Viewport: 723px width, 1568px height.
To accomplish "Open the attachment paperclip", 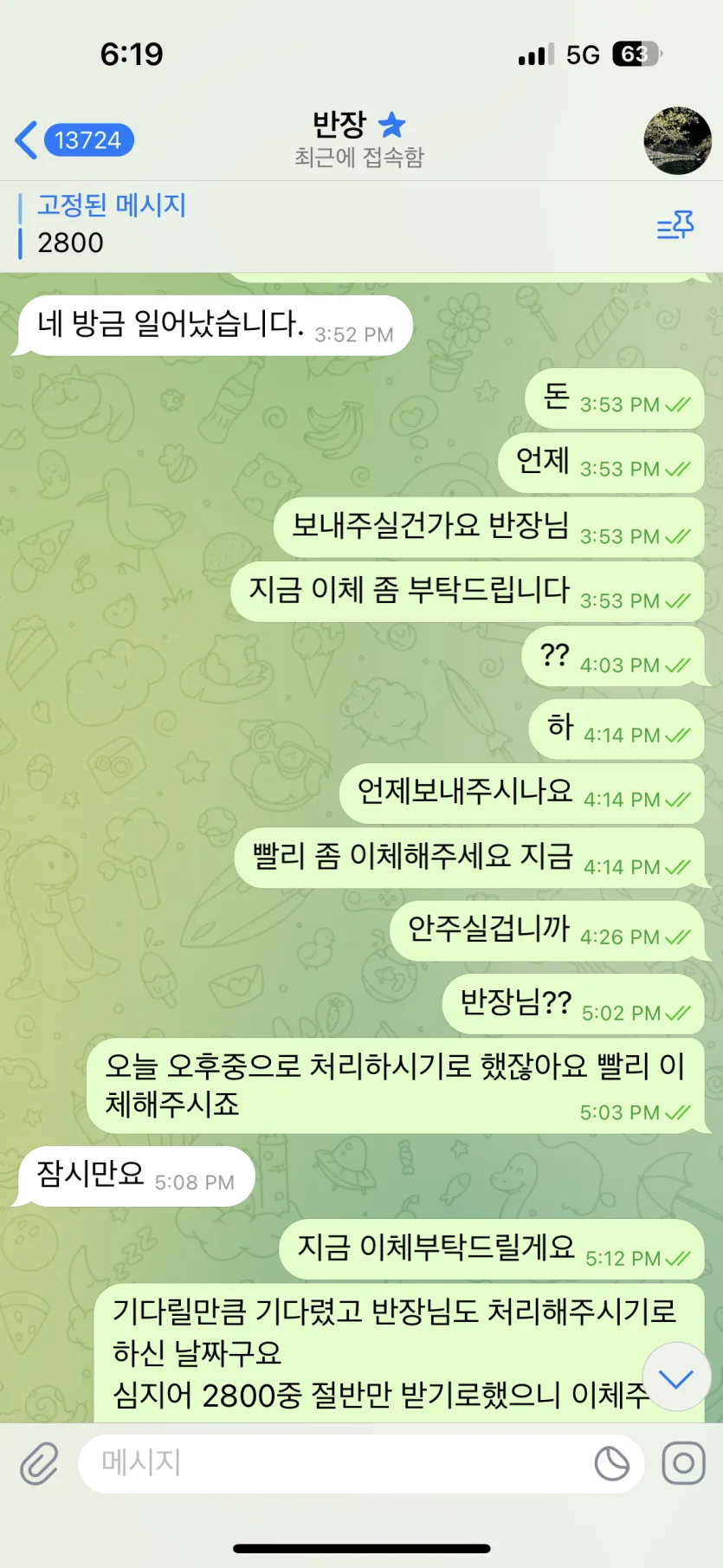I will [40, 1464].
